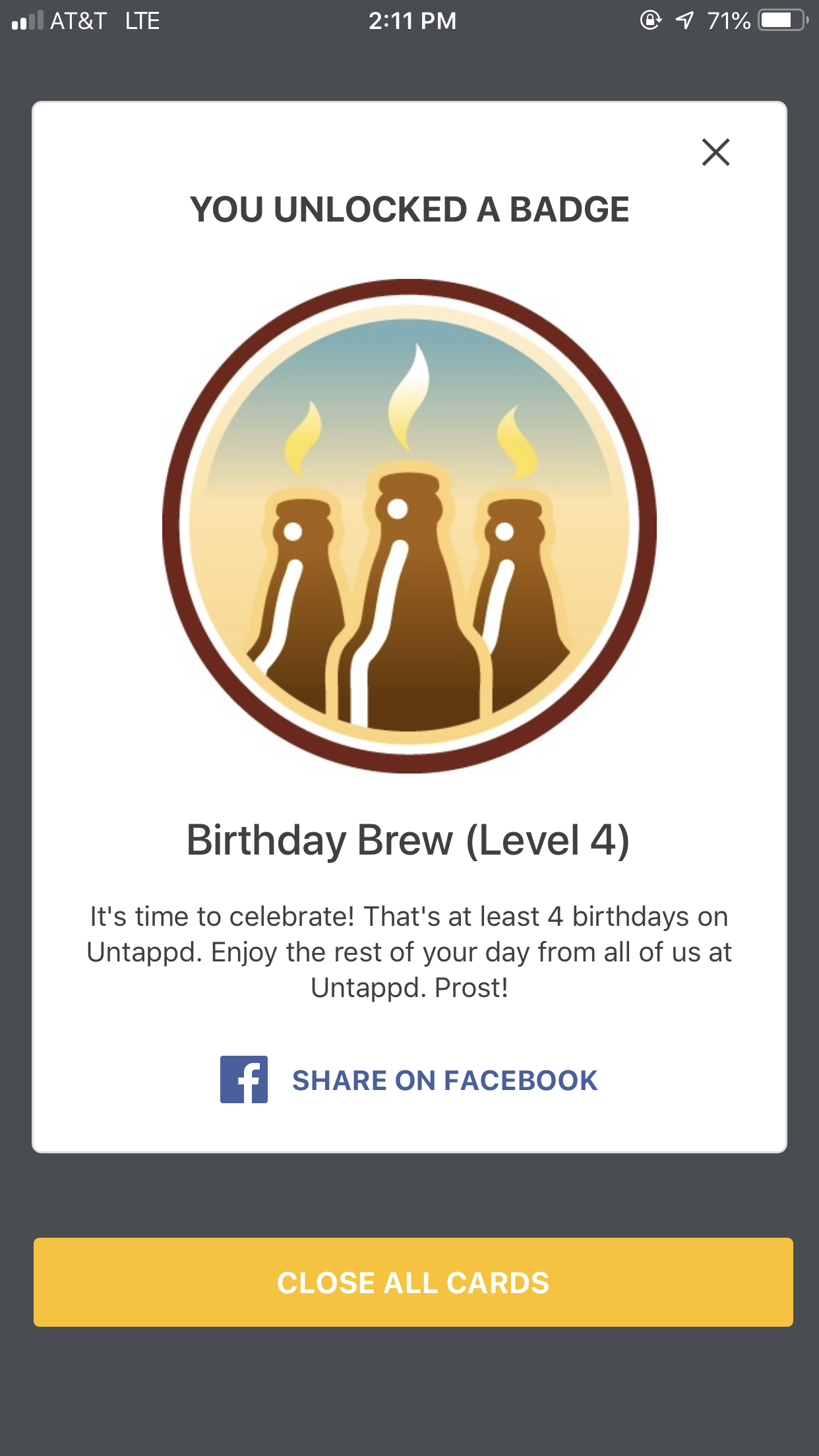Screen dimensions: 819x1456
Task: Share the Birthday Brew badge on Facebook
Action: [409, 1080]
